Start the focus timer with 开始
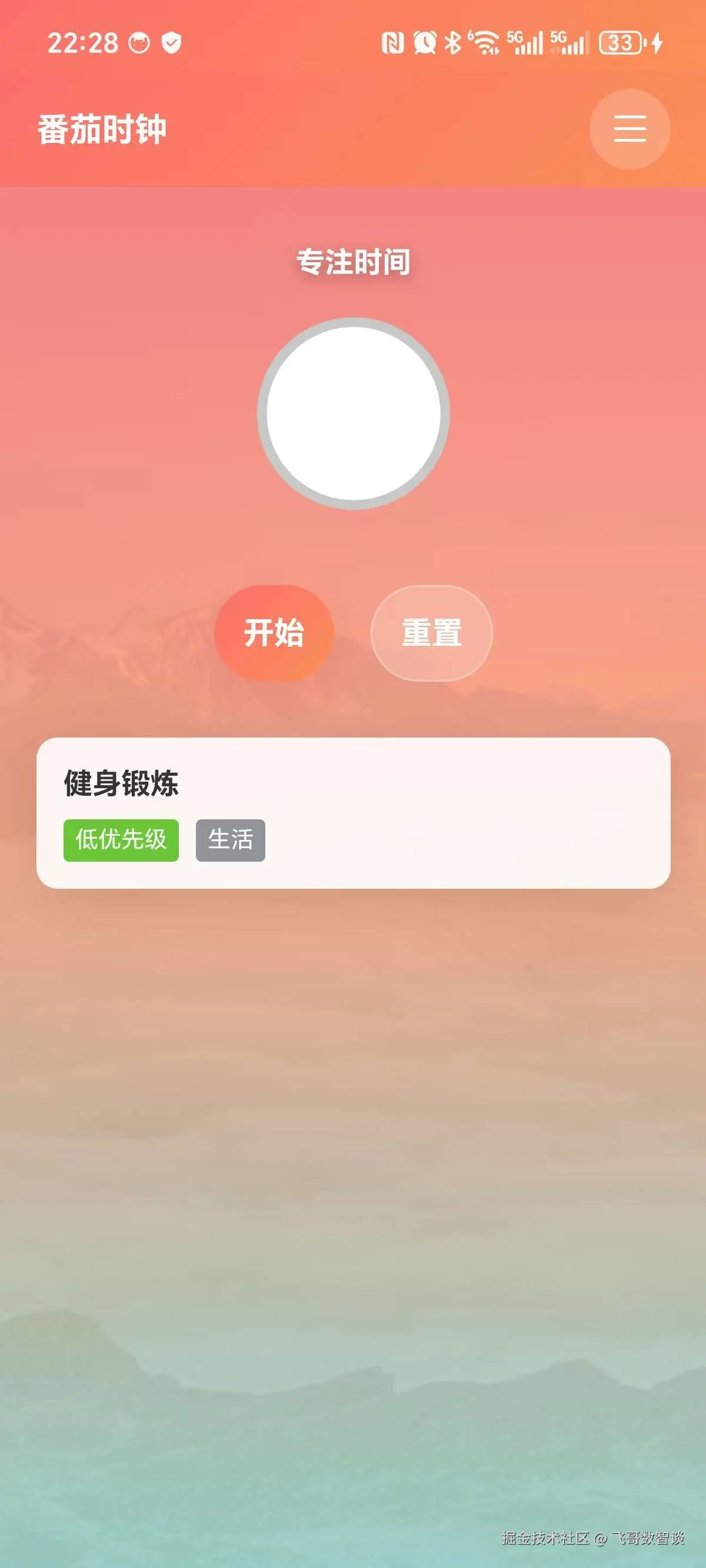The height and width of the screenshot is (1568, 706). 274,632
